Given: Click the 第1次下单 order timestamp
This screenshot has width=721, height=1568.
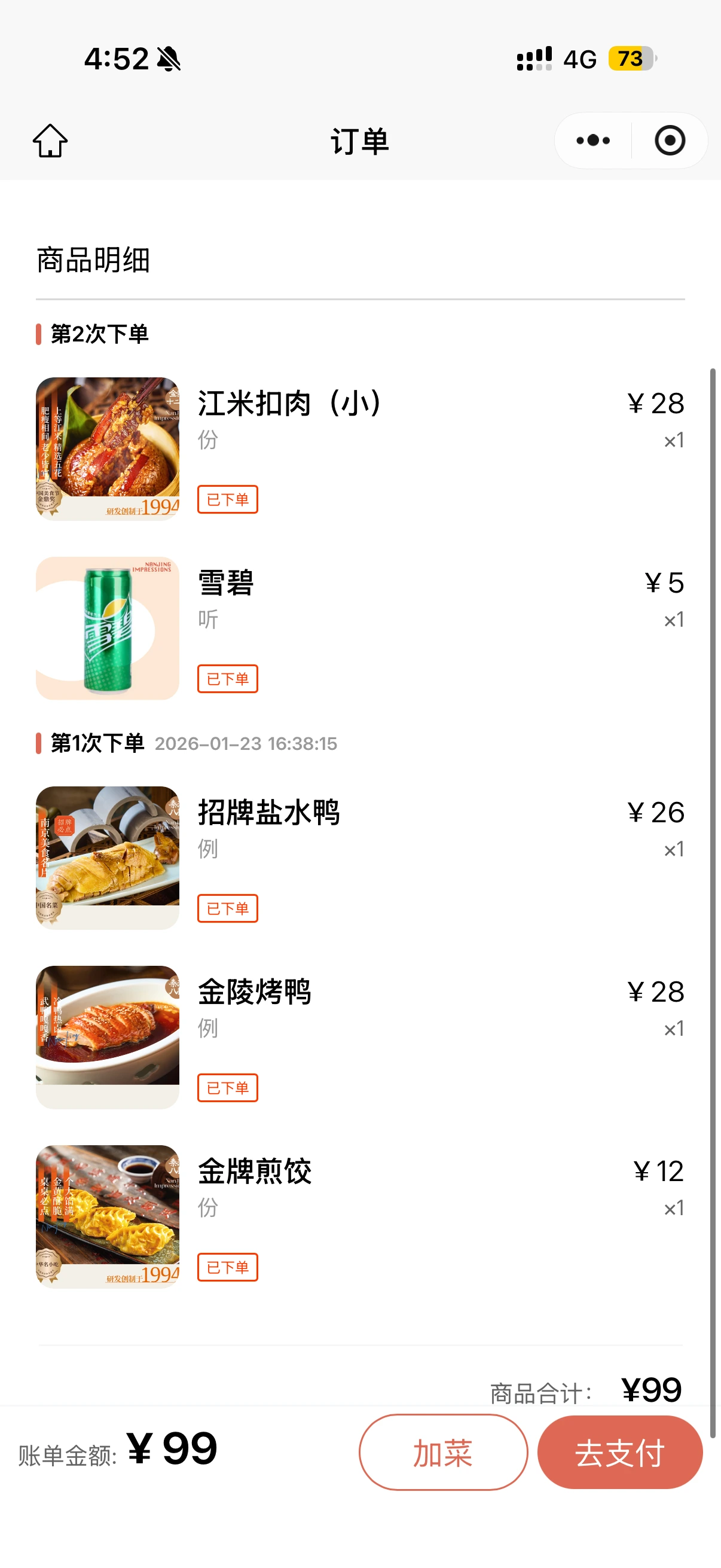Looking at the screenshot, I should pyautogui.click(x=246, y=744).
